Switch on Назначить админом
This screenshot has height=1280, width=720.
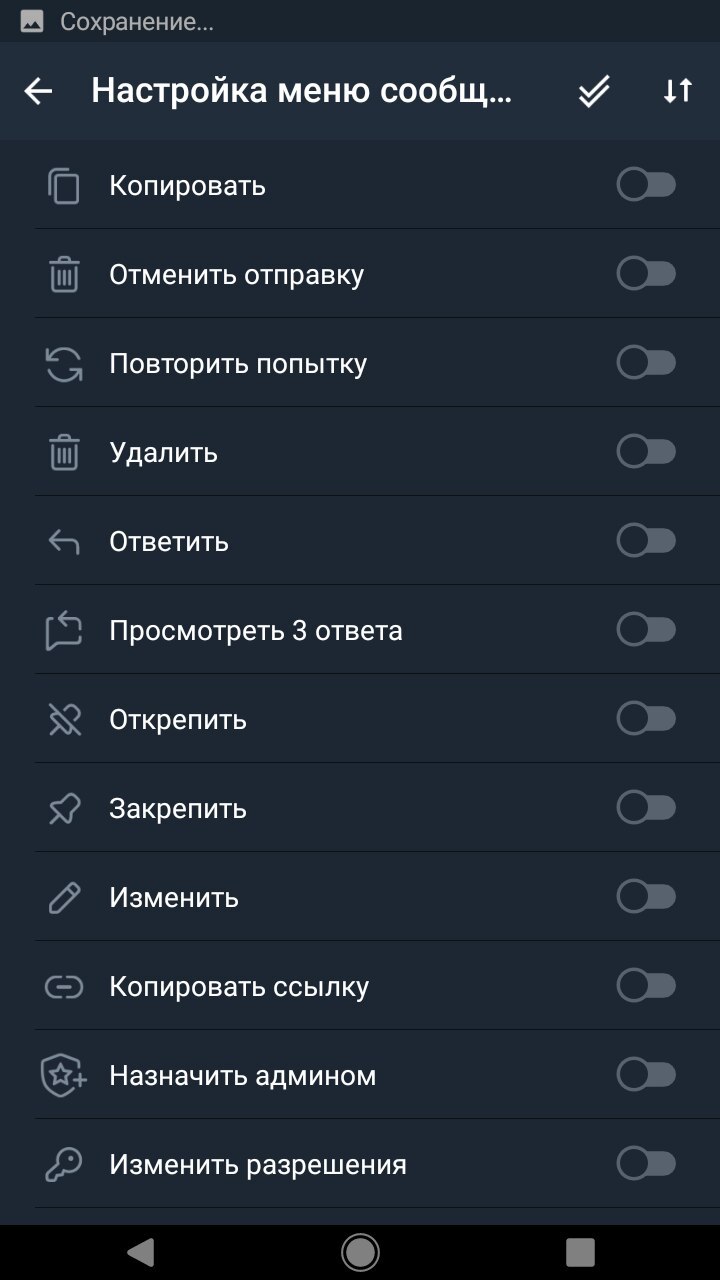click(646, 1075)
